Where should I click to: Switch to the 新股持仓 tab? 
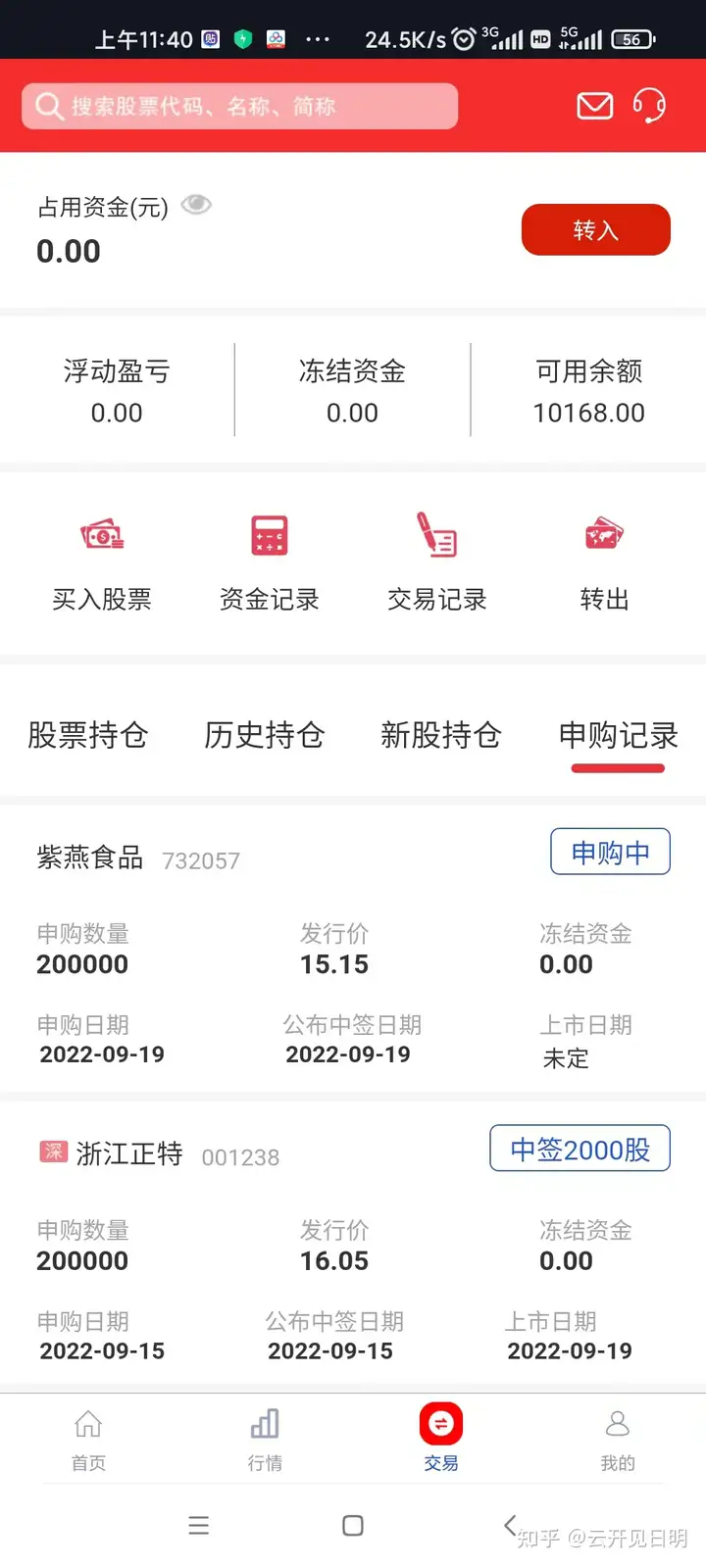point(441,735)
